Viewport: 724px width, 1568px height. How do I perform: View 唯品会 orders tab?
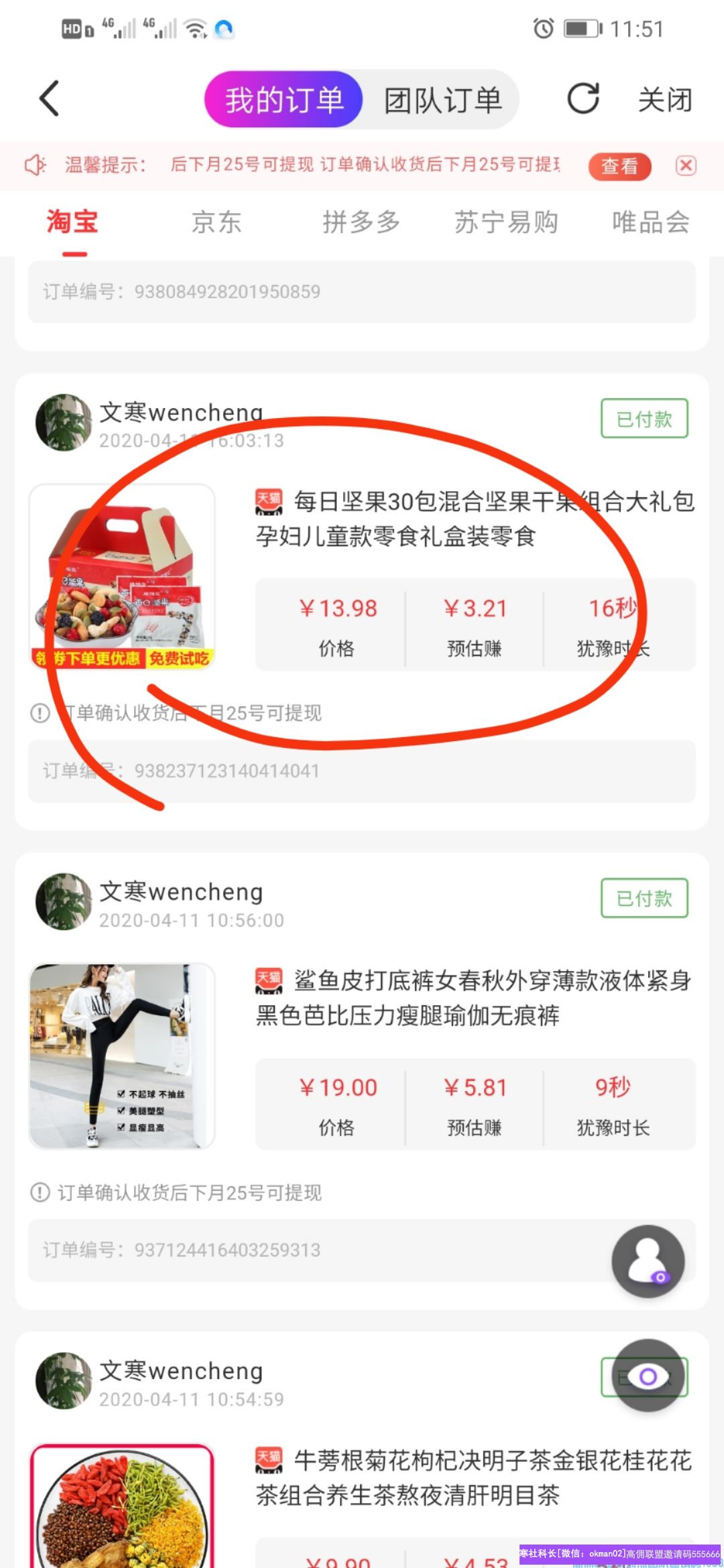pos(650,222)
